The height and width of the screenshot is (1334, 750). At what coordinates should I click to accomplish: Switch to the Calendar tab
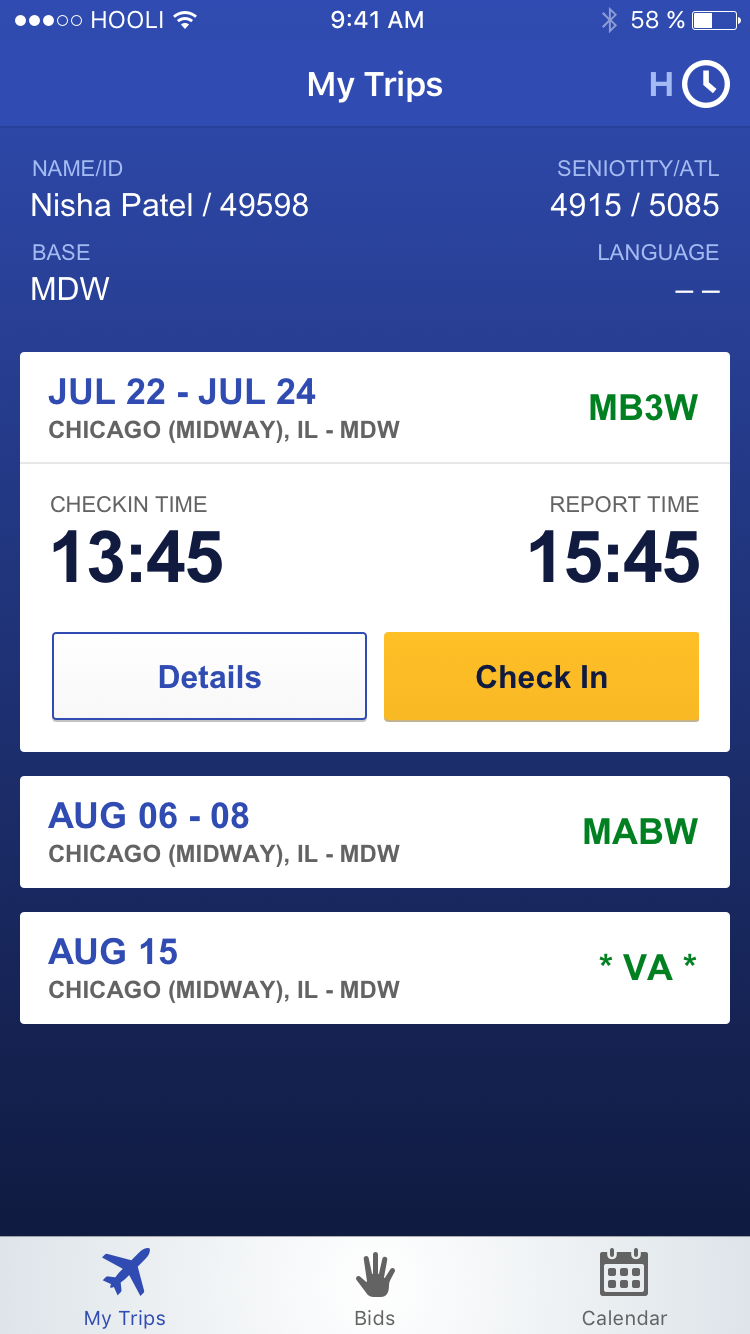click(x=624, y=1286)
